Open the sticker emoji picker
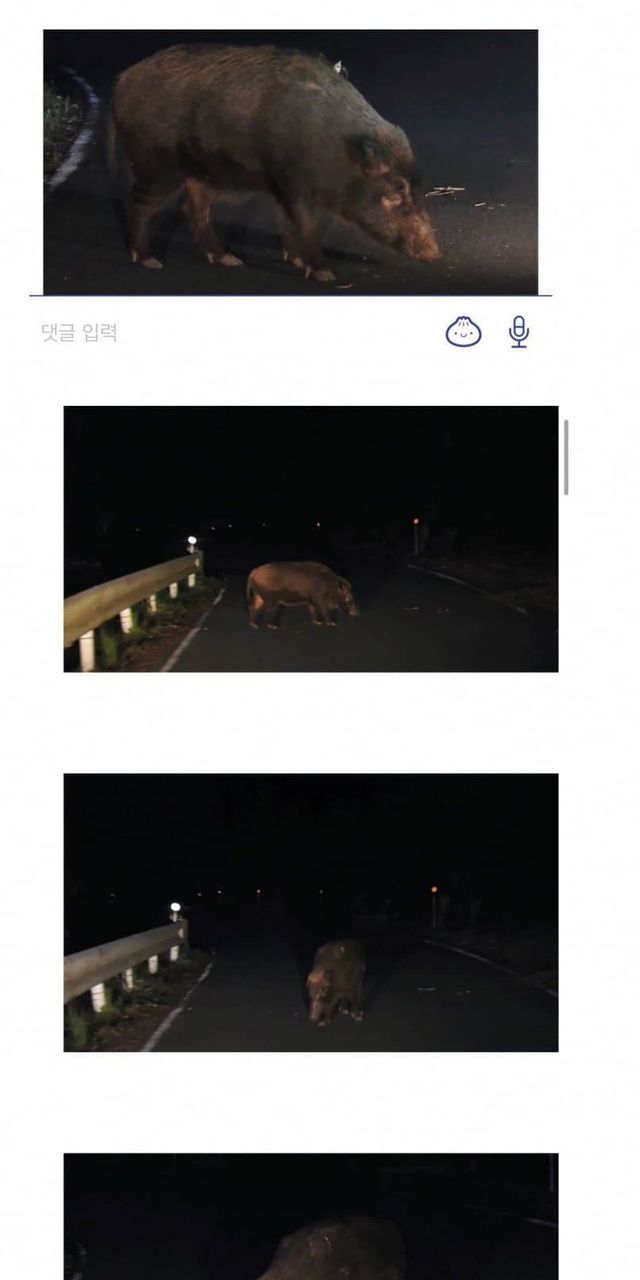 tap(463, 331)
